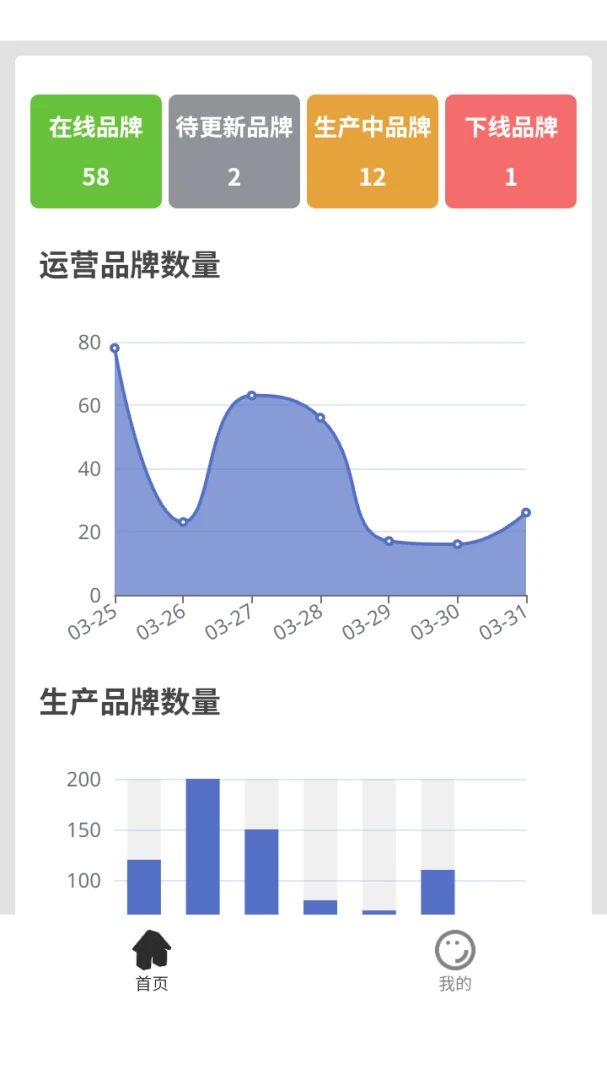Image resolution: width=607 pixels, height=1080 pixels.
Task: Open the 在线品牌 card showing 58
Action: (x=96, y=152)
